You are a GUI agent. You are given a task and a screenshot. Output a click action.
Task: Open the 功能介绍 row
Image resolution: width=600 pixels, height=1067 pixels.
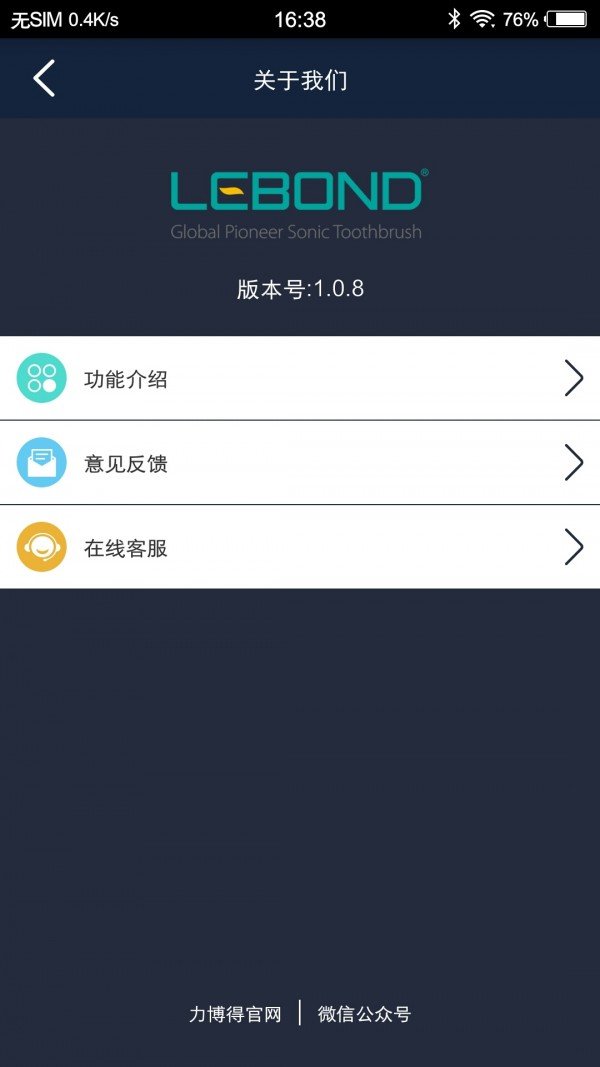point(300,379)
